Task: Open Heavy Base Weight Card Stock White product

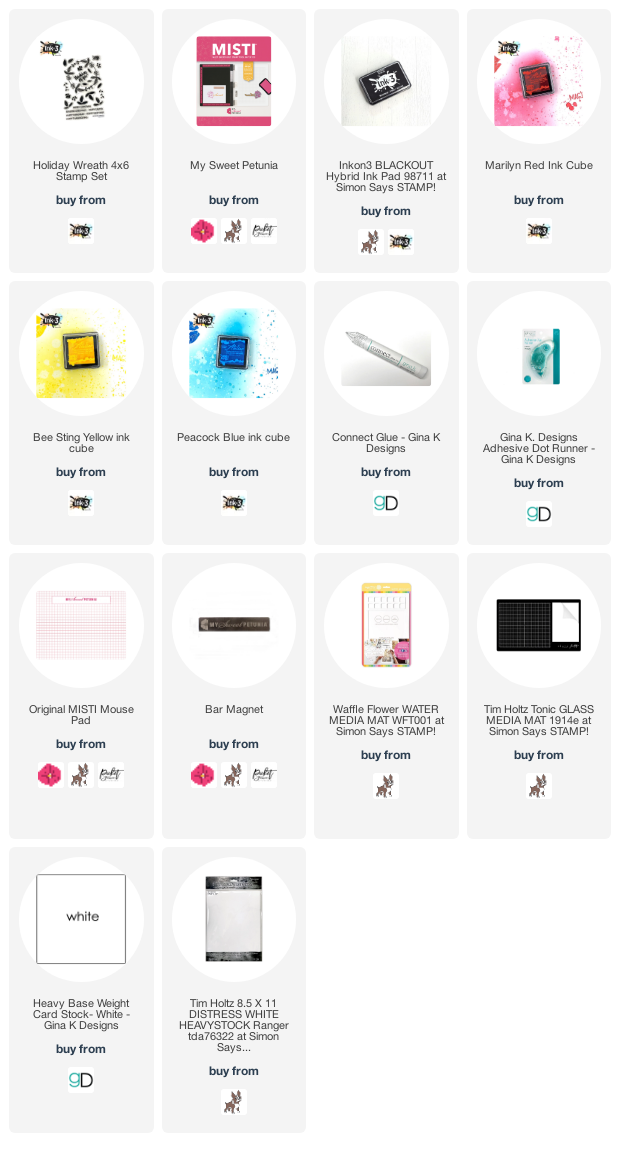Action: point(81,919)
